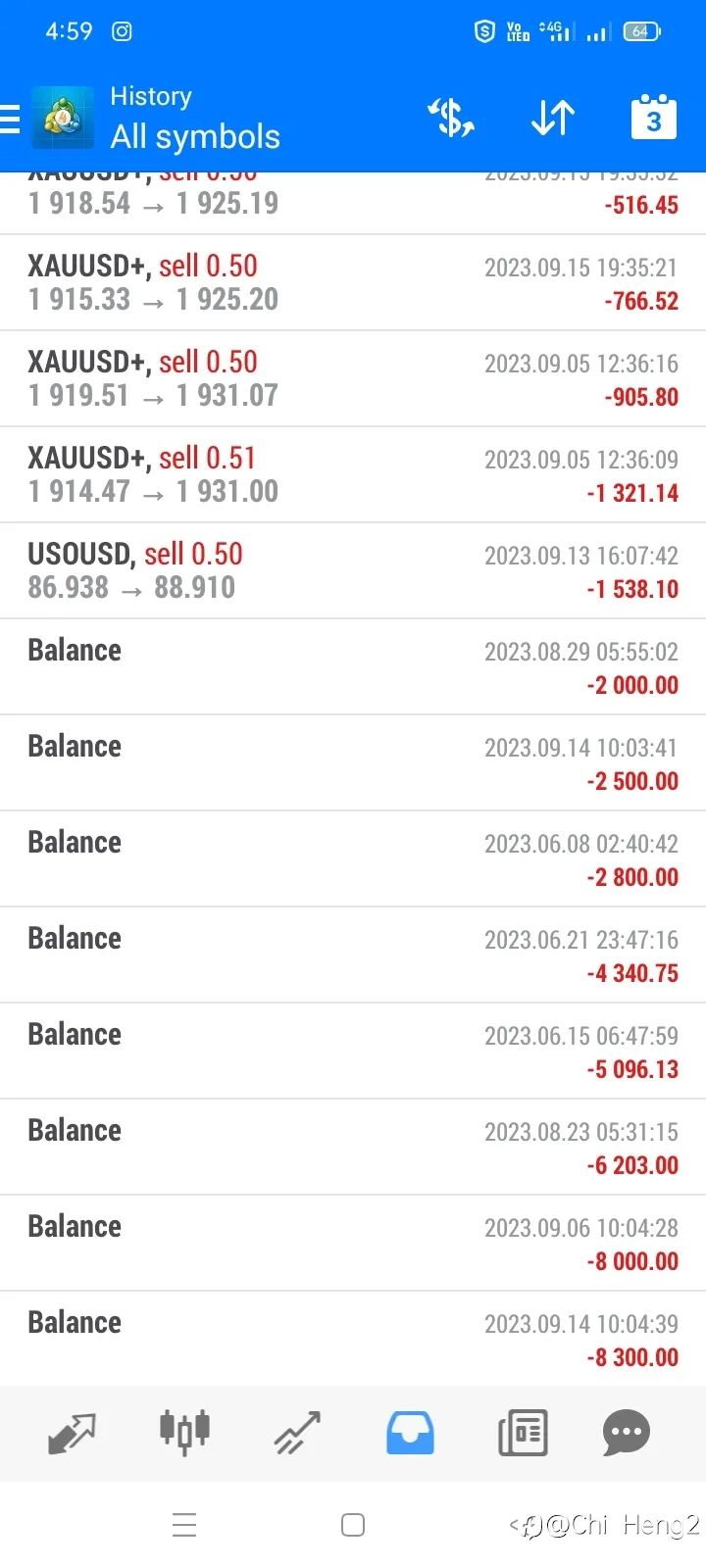706x1568 pixels.
Task: Open the Messages chat tab
Action: (627, 1433)
